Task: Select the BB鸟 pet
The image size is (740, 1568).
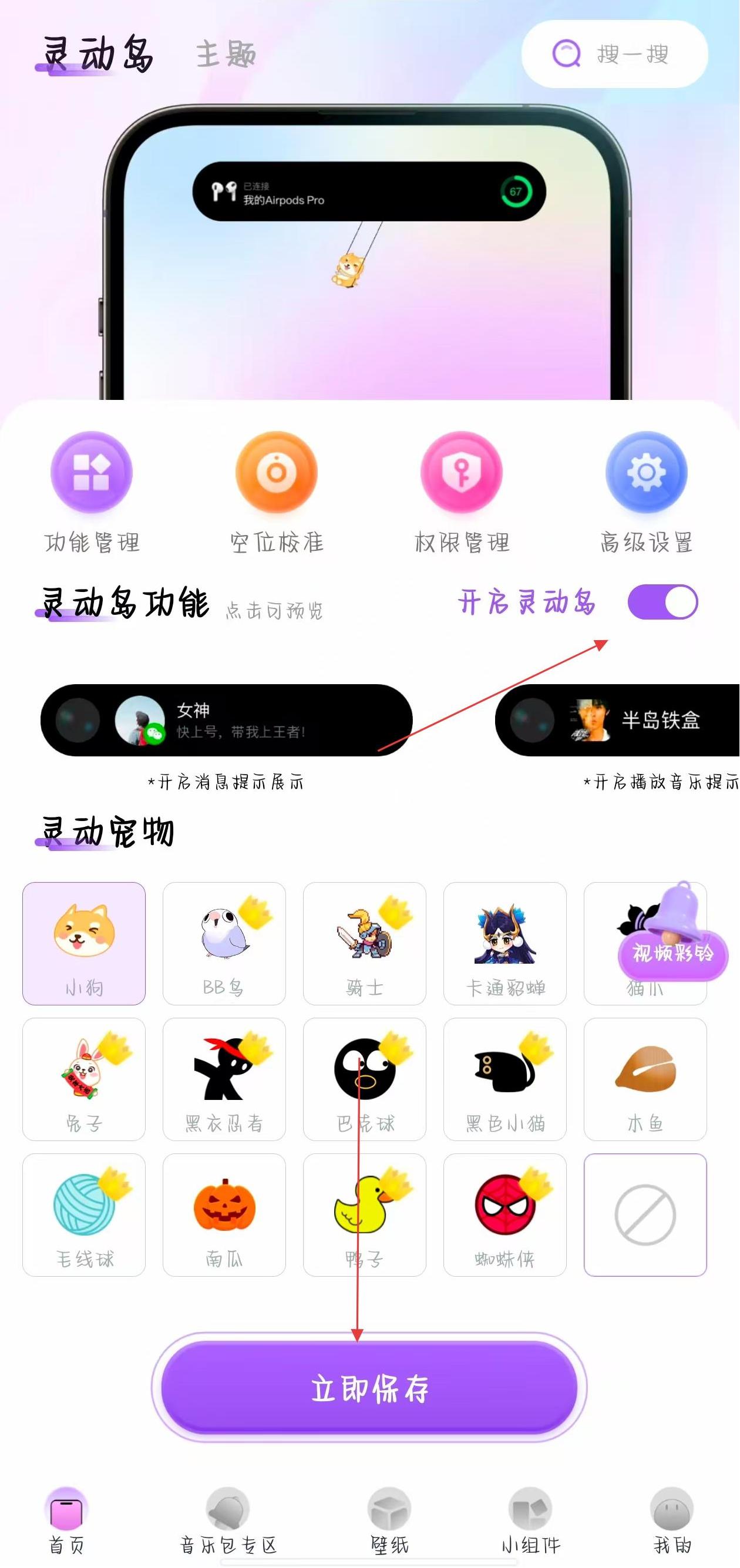Action: (224, 944)
